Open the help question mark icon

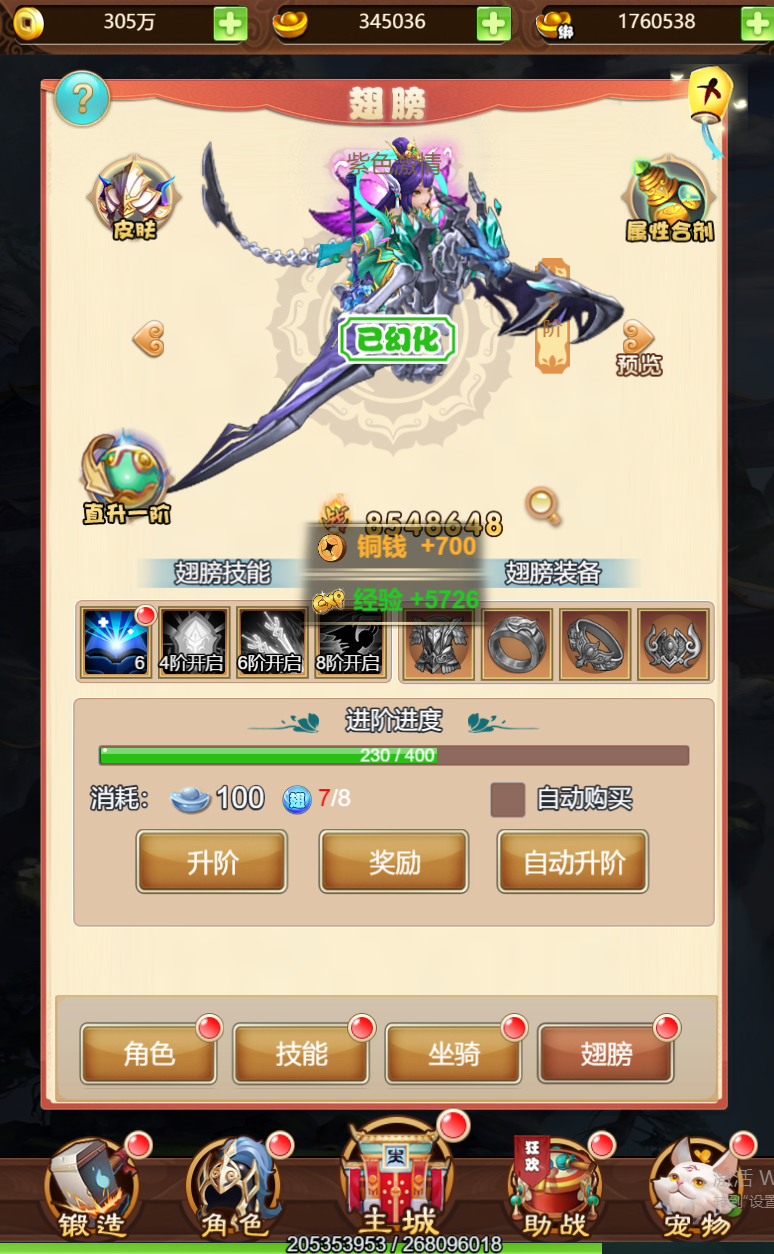coord(82,98)
